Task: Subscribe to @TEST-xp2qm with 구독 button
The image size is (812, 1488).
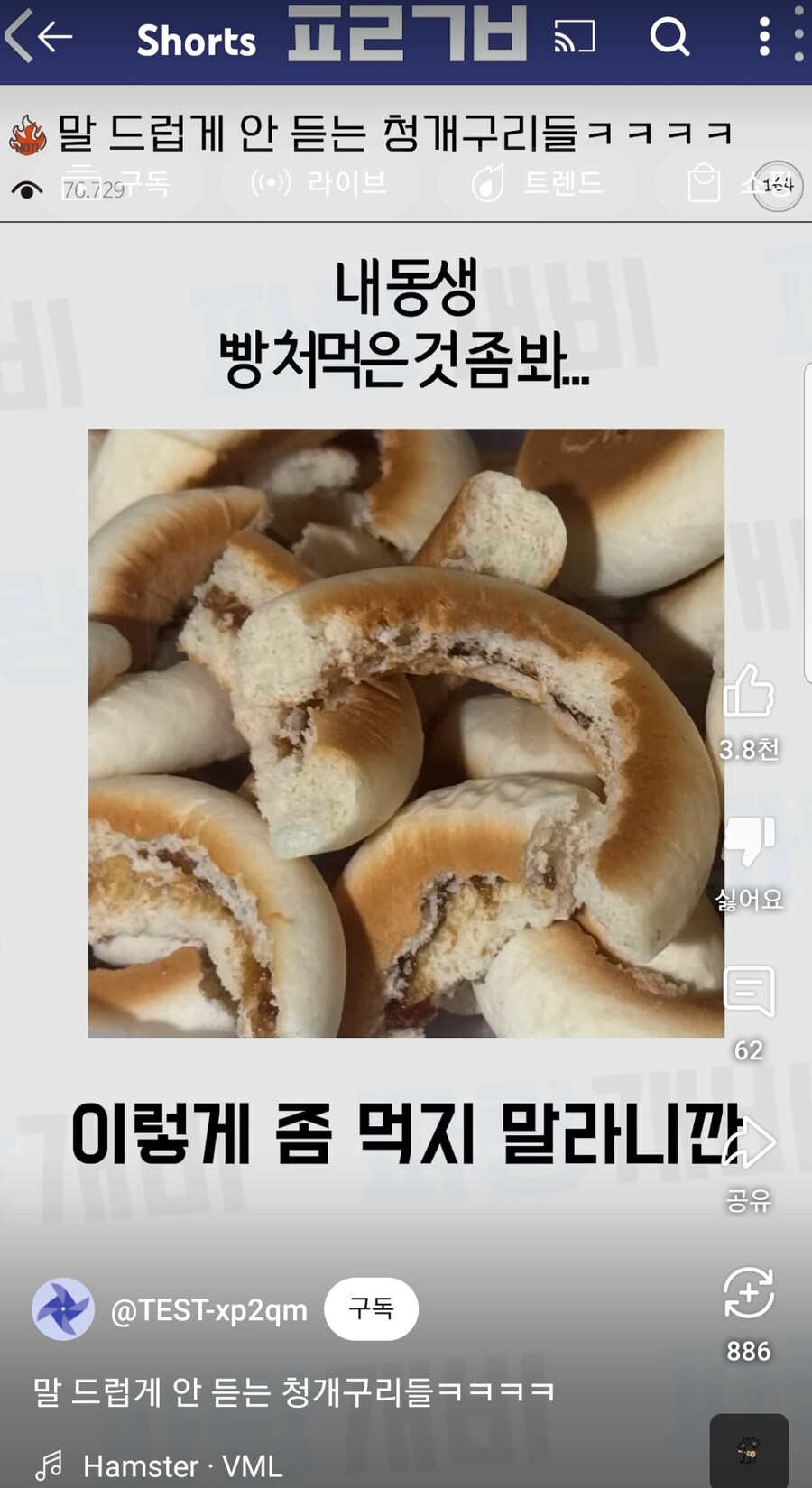Action: click(371, 1308)
